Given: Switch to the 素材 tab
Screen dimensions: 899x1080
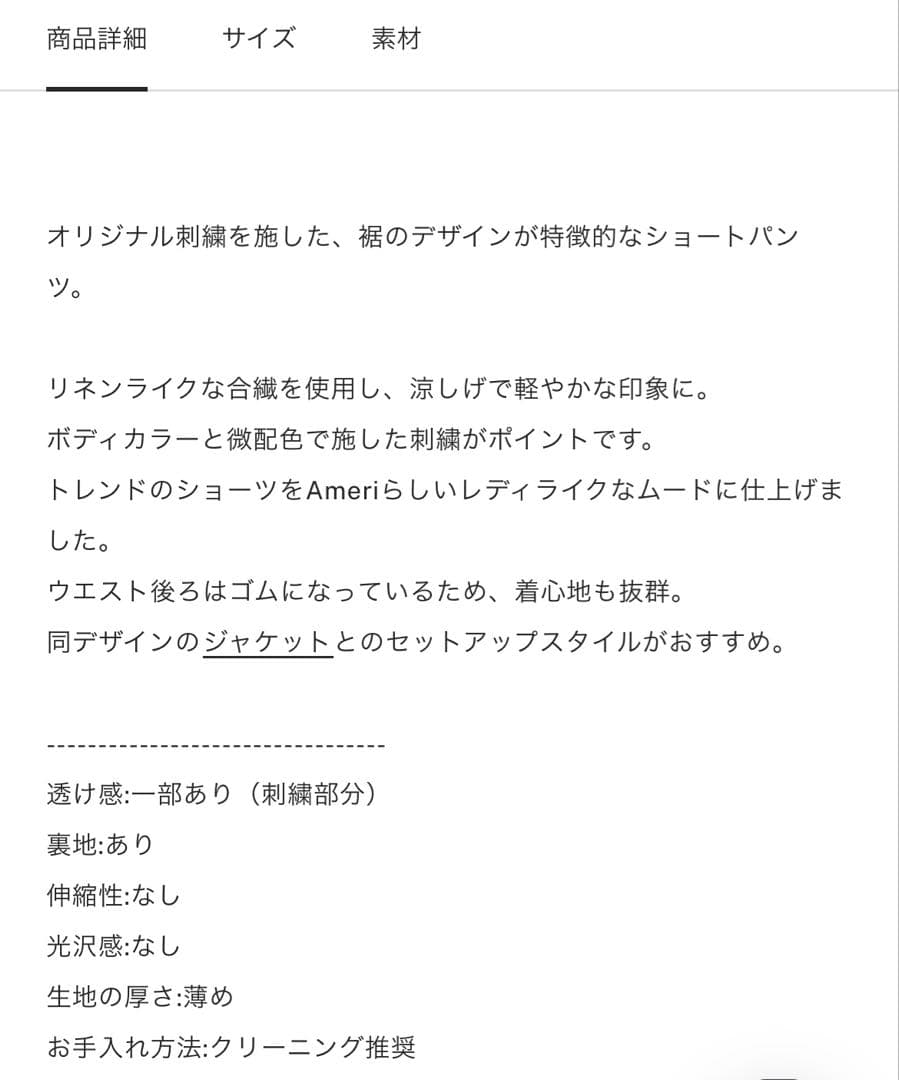Looking at the screenshot, I should [x=396, y=40].
